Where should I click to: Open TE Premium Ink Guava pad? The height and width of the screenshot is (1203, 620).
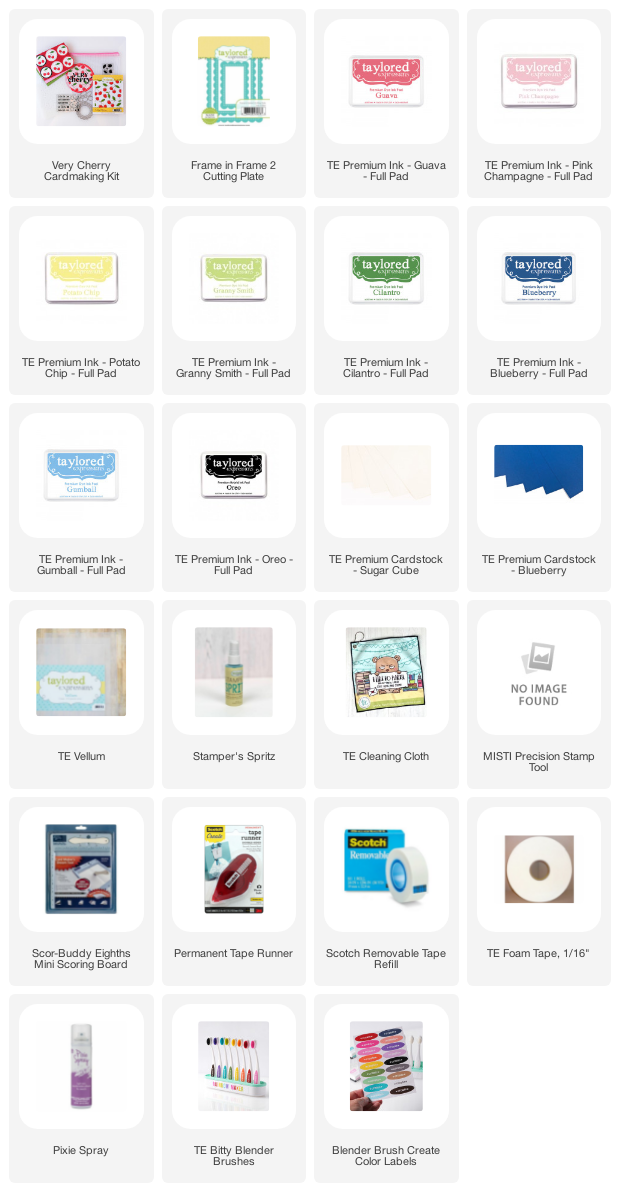click(386, 104)
